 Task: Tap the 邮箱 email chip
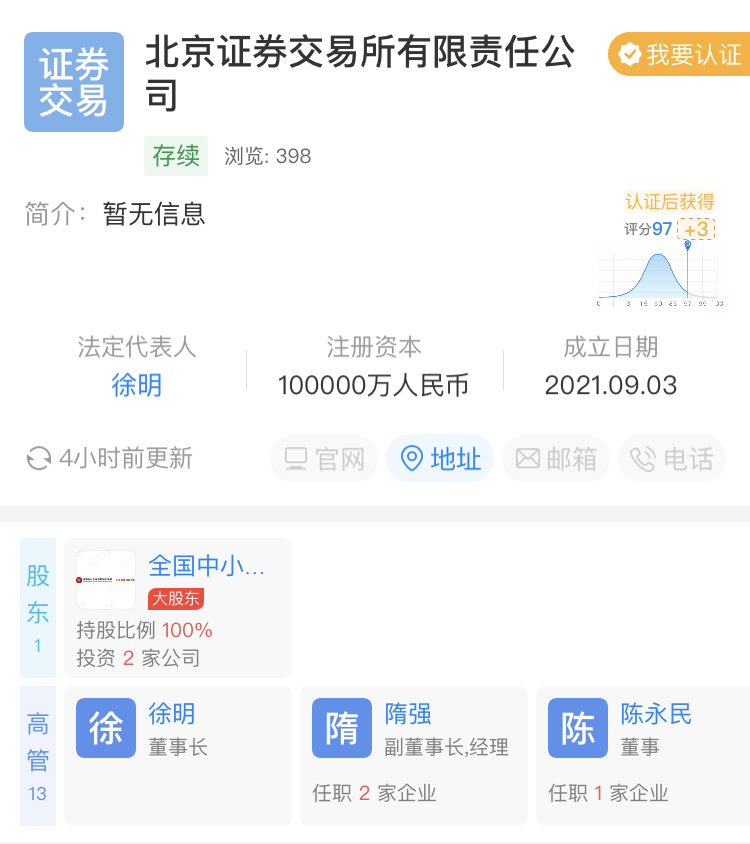(x=556, y=459)
